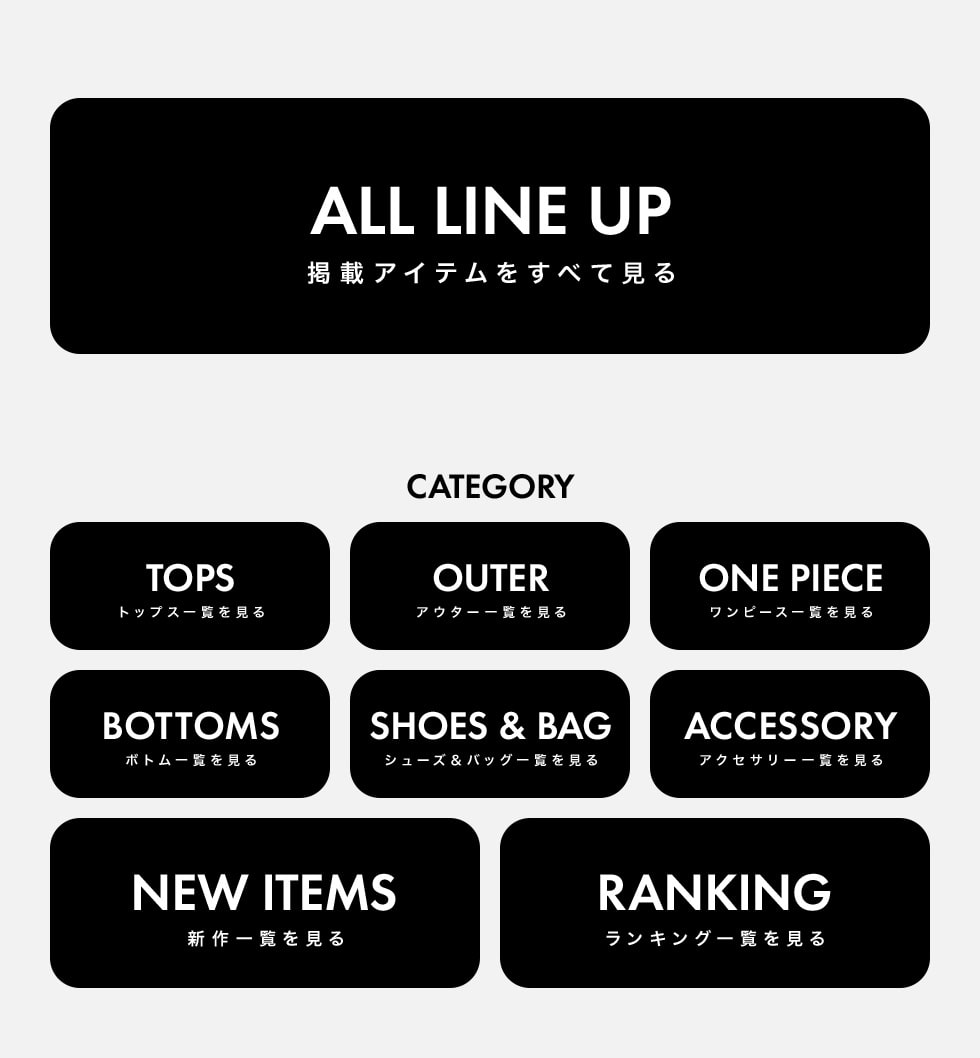The height and width of the screenshot is (1058, 980).
Task: View the BOTTOMS category
Action: pyautogui.click(x=190, y=734)
